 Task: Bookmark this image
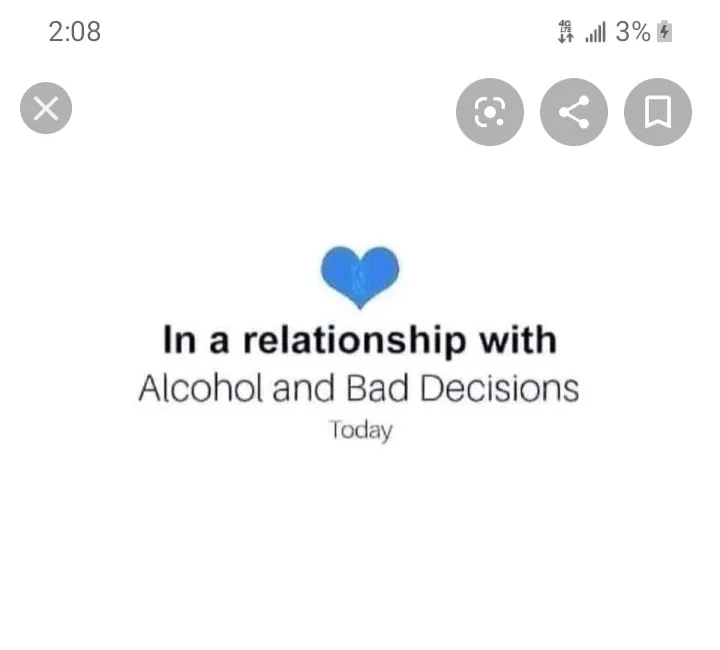click(x=657, y=113)
